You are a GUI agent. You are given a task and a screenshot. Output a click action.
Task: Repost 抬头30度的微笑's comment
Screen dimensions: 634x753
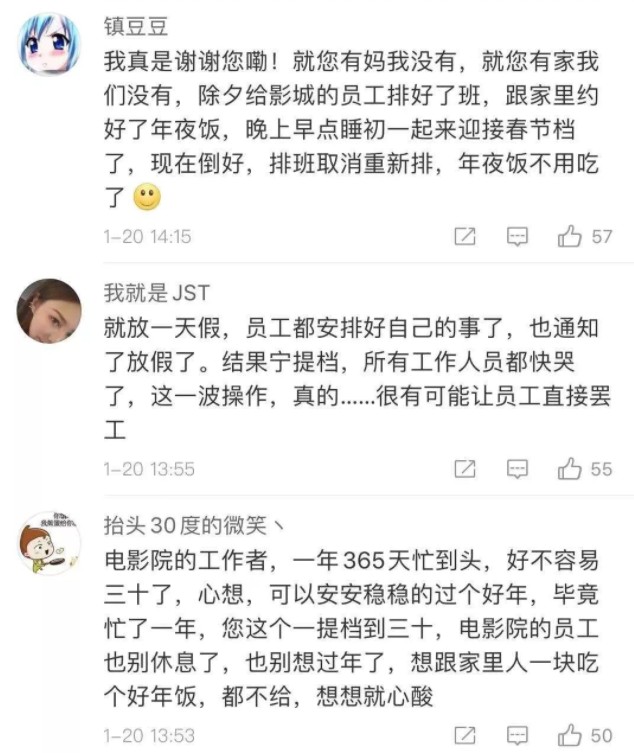465,737
